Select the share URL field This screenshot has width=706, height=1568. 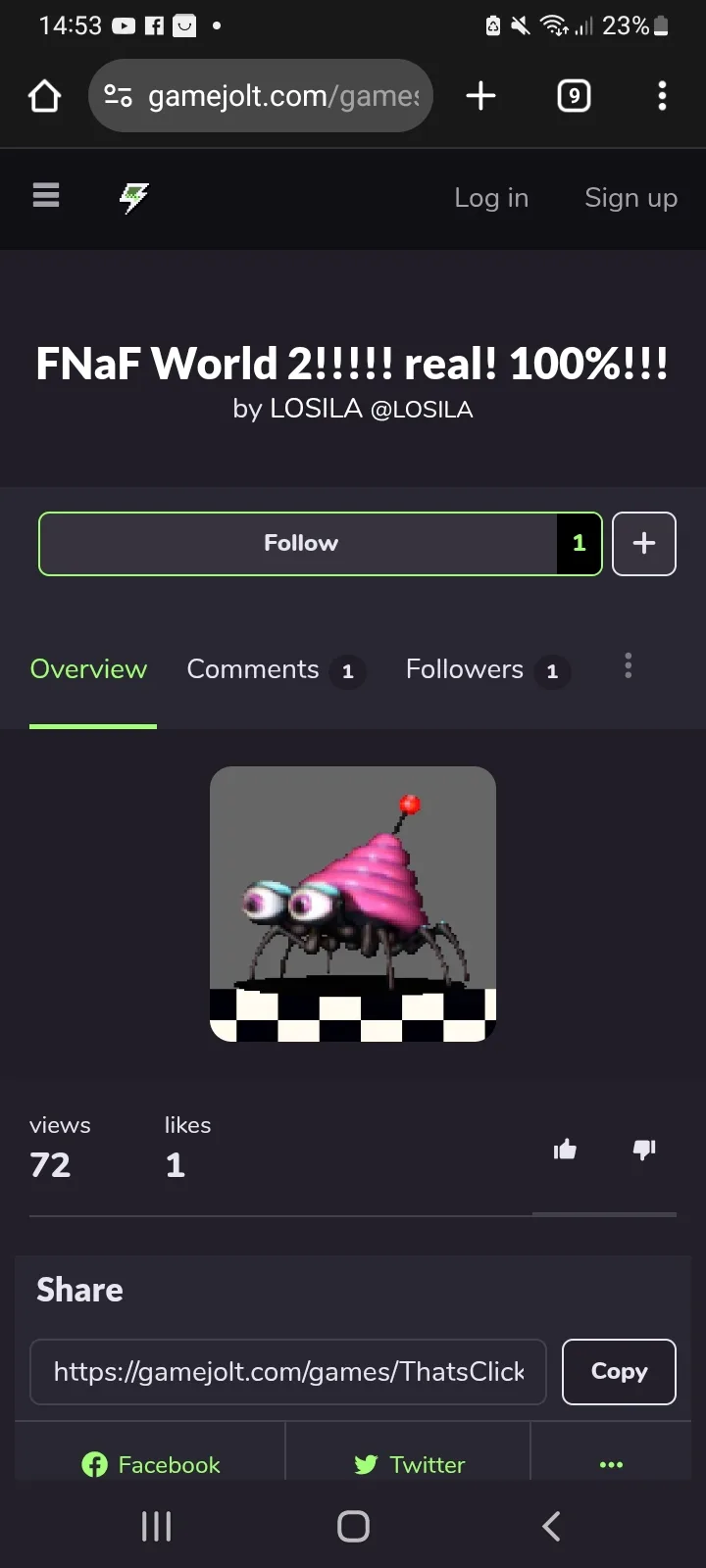288,1372
